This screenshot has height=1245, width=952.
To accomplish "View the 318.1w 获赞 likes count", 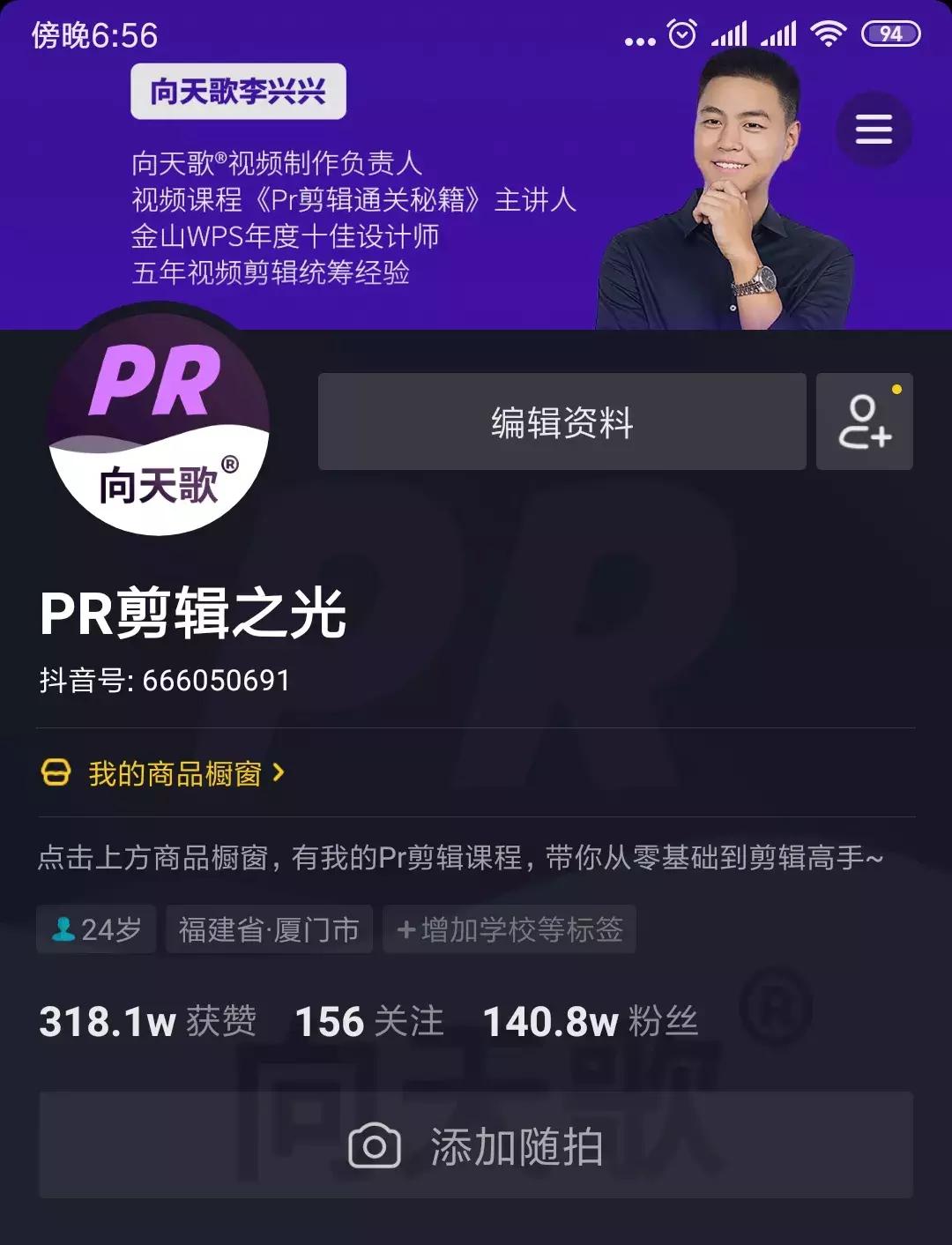I will pos(147,1021).
